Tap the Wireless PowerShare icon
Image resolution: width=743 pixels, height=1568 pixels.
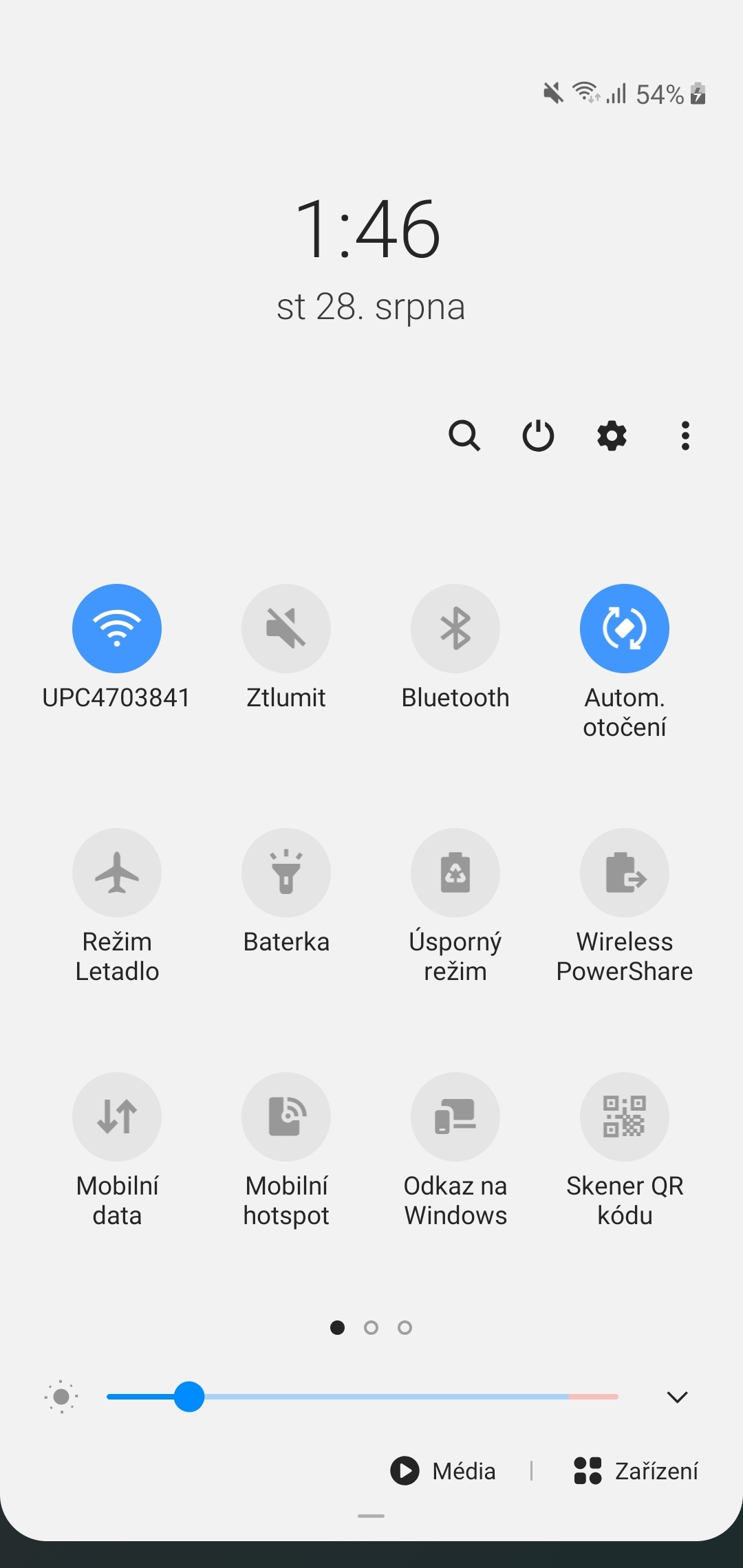[x=624, y=872]
